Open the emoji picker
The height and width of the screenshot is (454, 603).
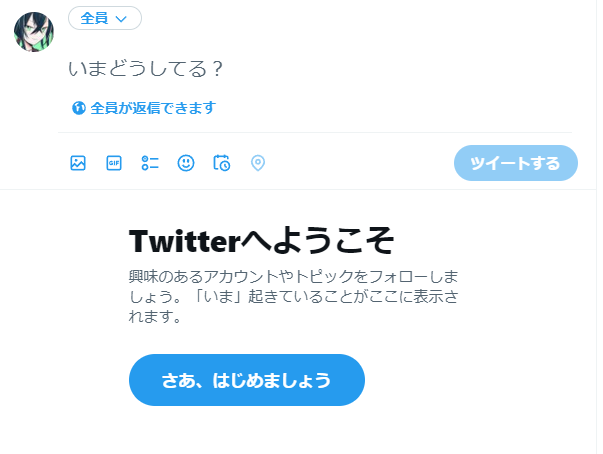(186, 163)
